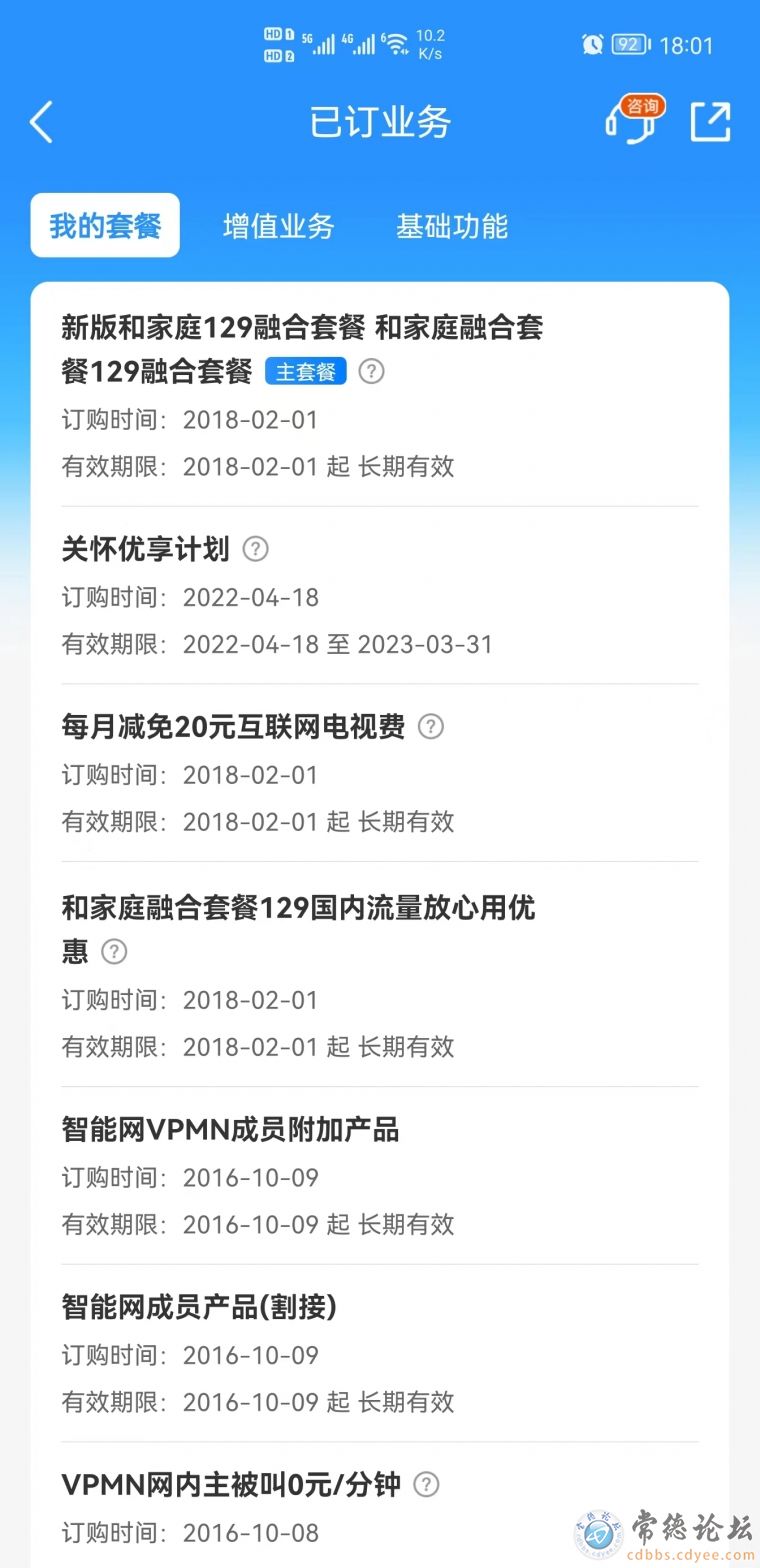Show details of VPMN网内主被叫0元/分钟
Screen dimensions: 760x1568
pyautogui.click(x=426, y=1485)
